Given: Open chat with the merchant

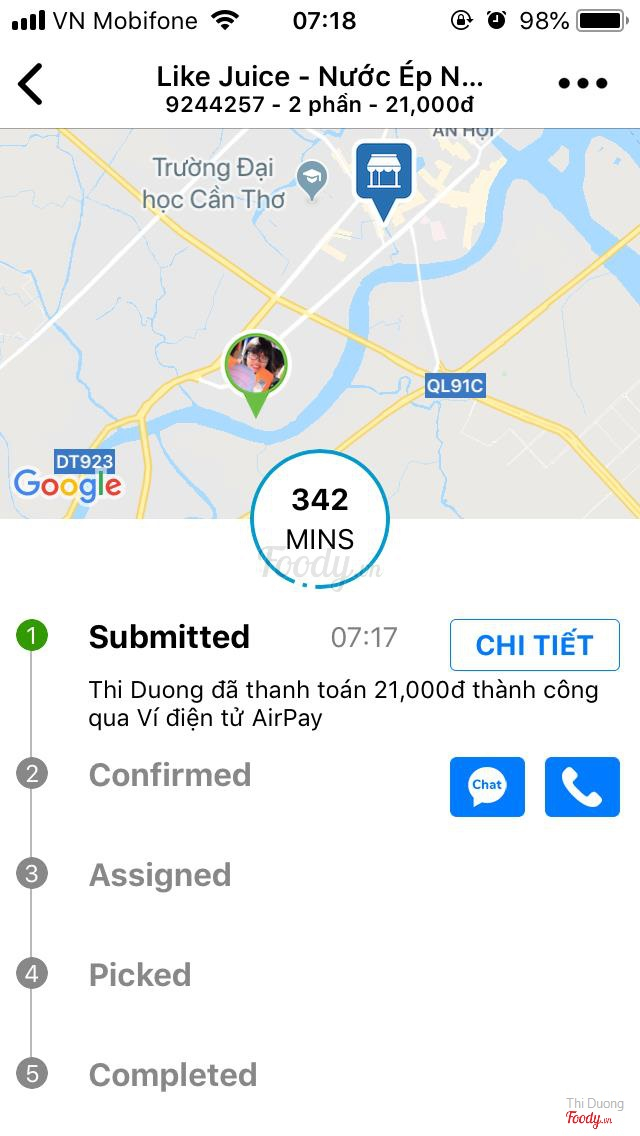Looking at the screenshot, I should 487,786.
